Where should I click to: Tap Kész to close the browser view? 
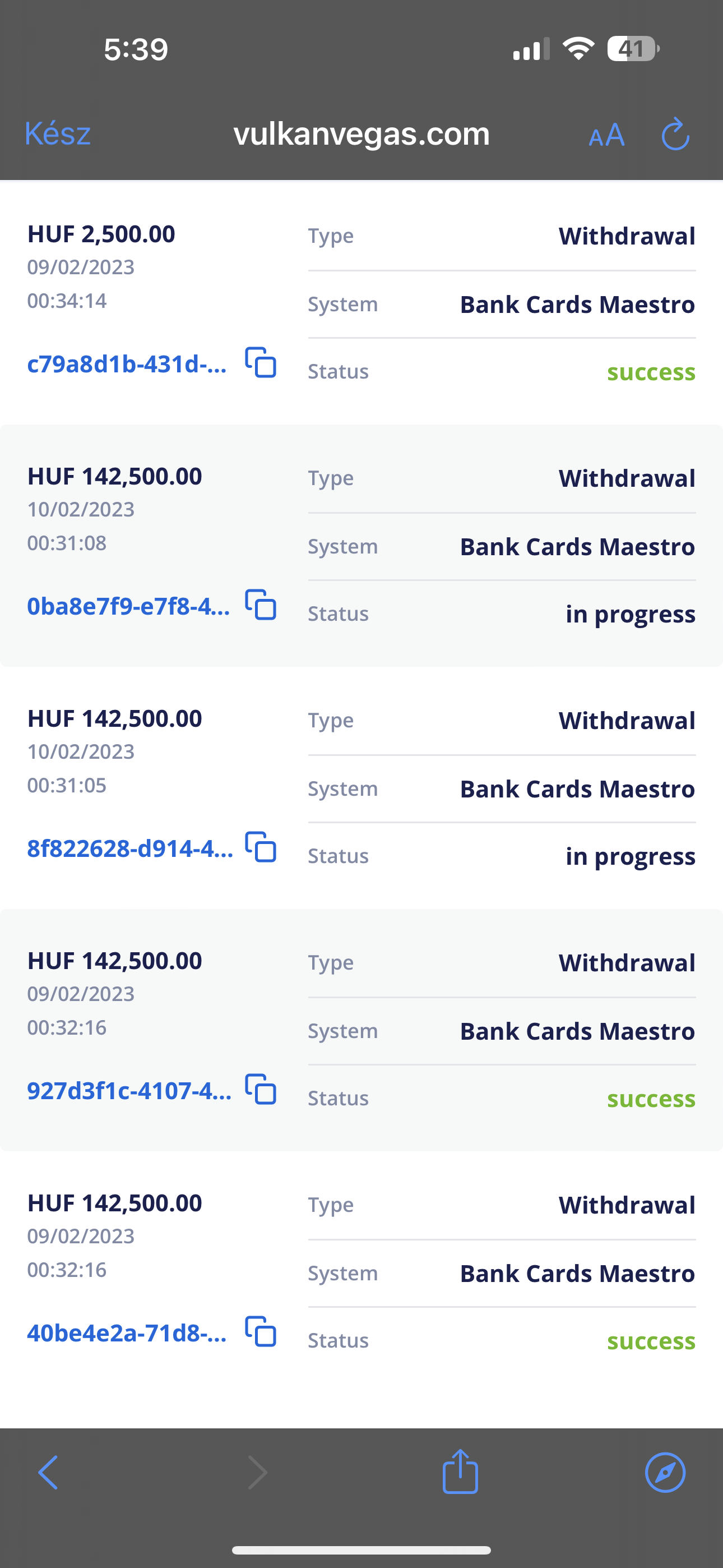58,134
